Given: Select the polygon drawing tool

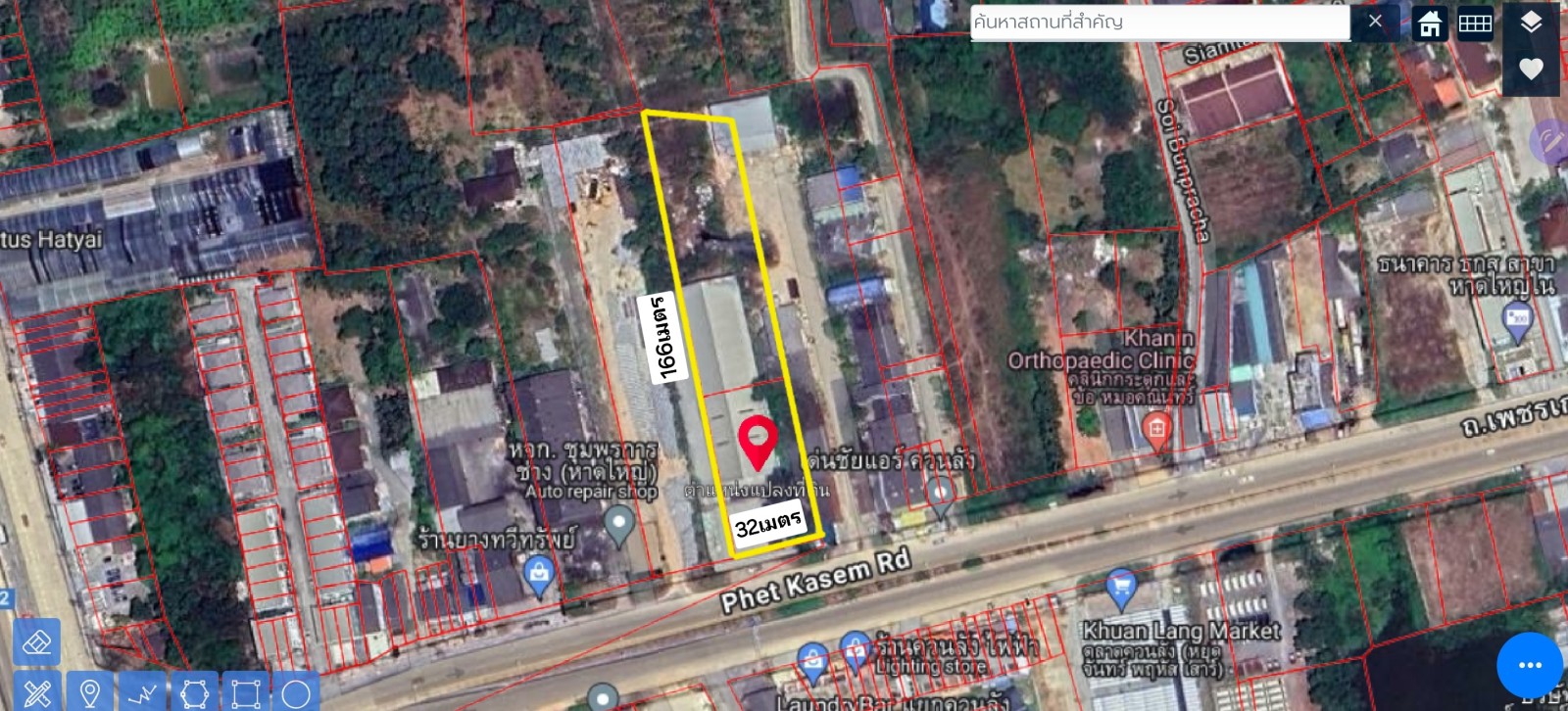Looking at the screenshot, I should [x=194, y=693].
